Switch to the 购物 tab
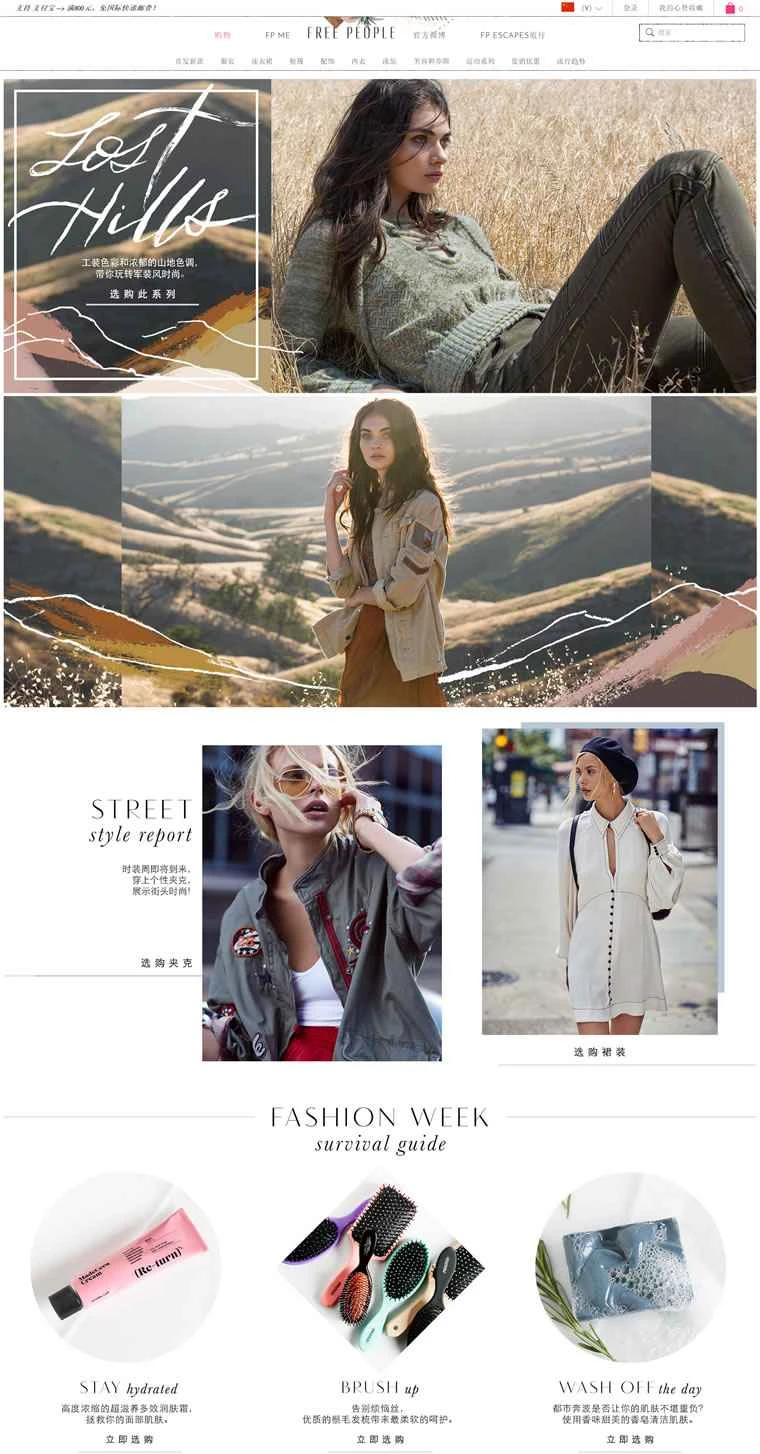760x1454 pixels. click(x=221, y=33)
